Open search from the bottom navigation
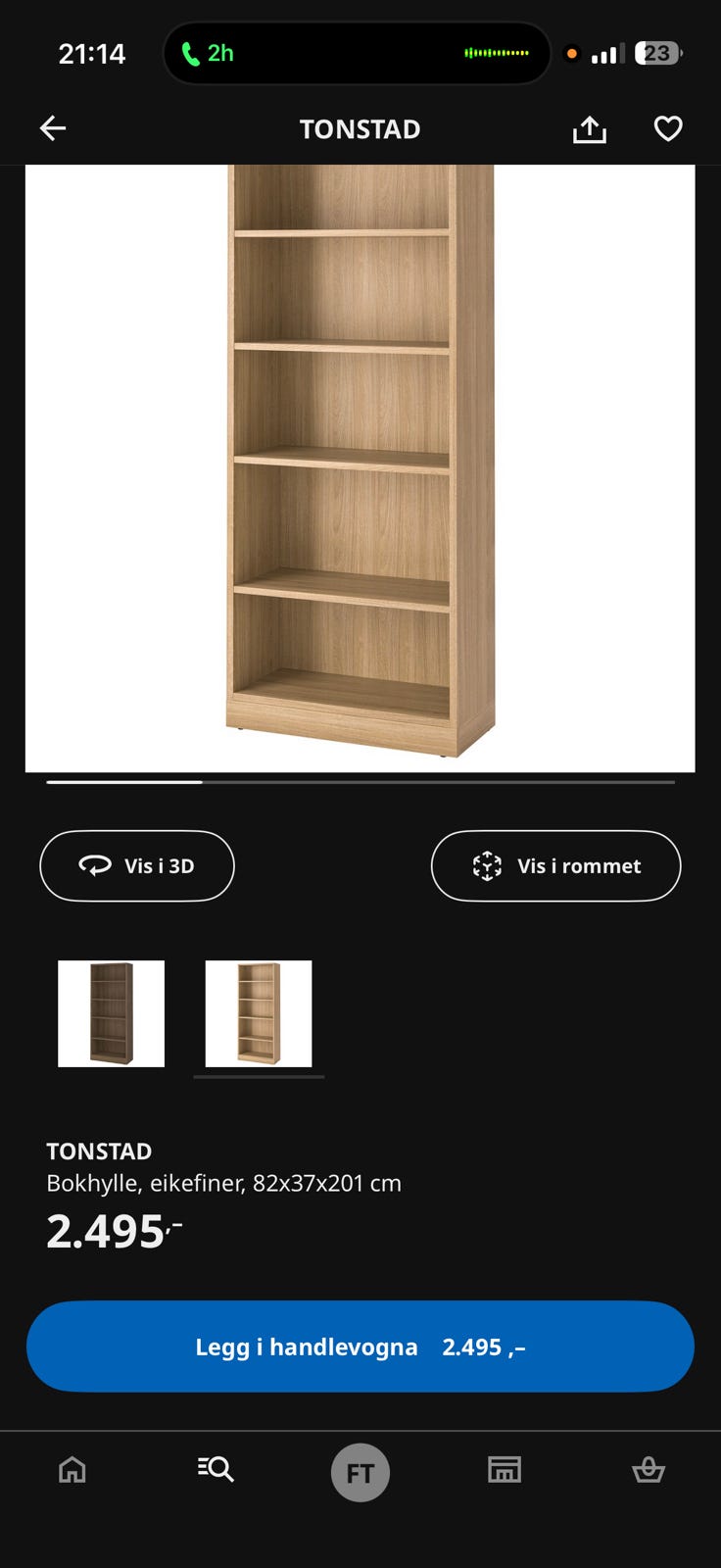 tap(215, 1470)
